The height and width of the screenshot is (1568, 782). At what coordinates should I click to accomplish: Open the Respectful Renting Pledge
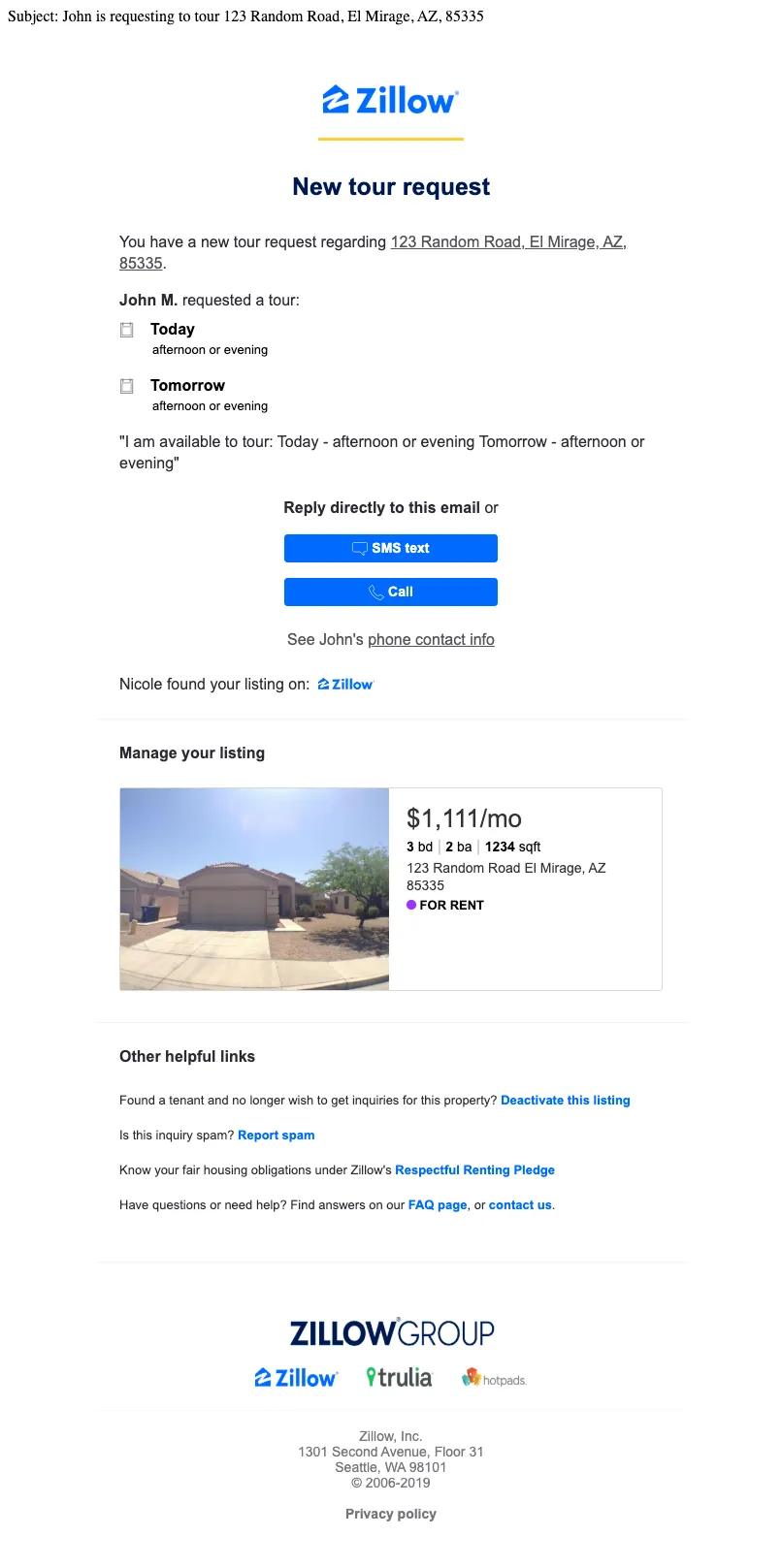pos(474,1169)
